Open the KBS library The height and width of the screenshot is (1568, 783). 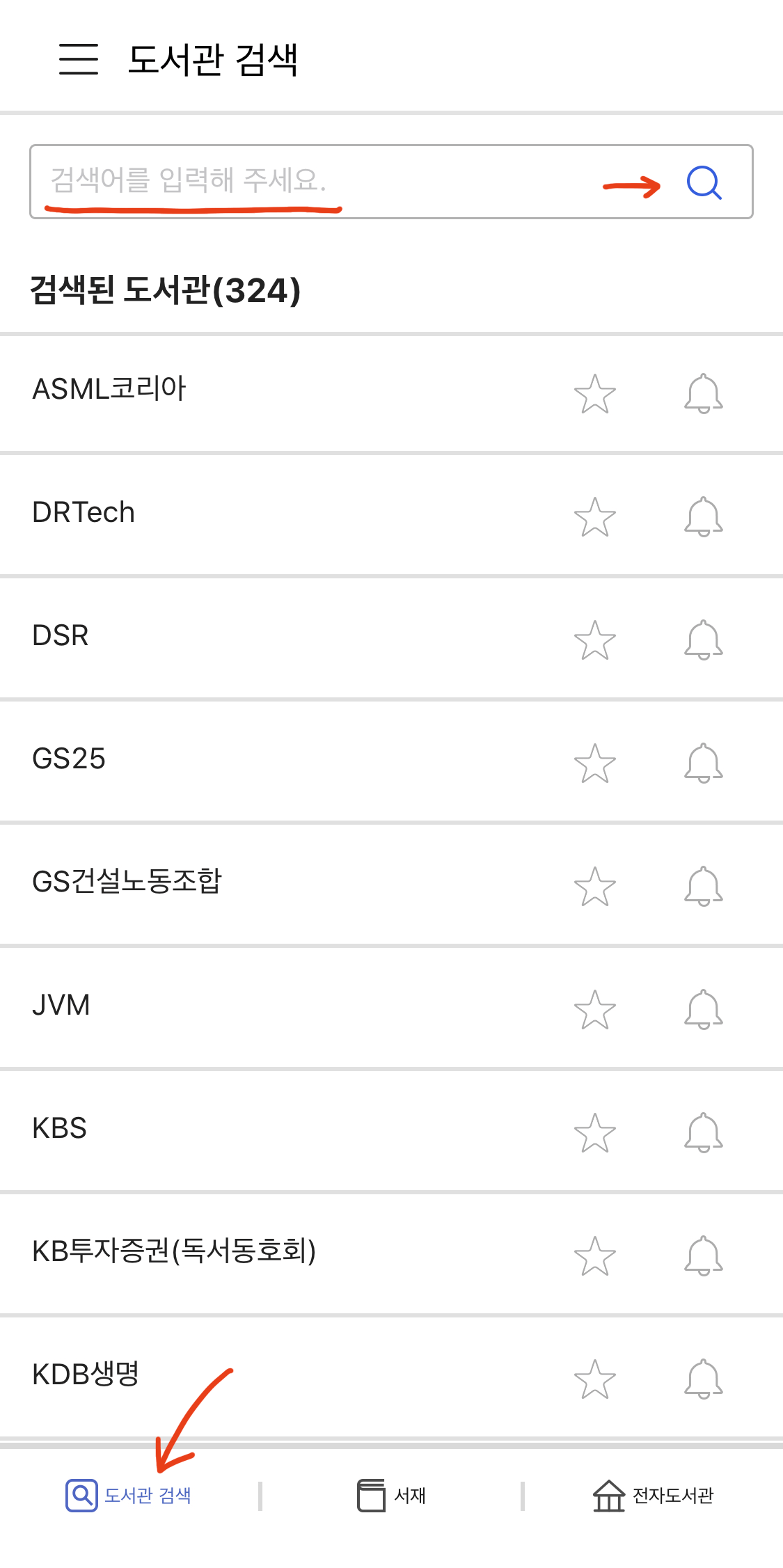tap(60, 1128)
